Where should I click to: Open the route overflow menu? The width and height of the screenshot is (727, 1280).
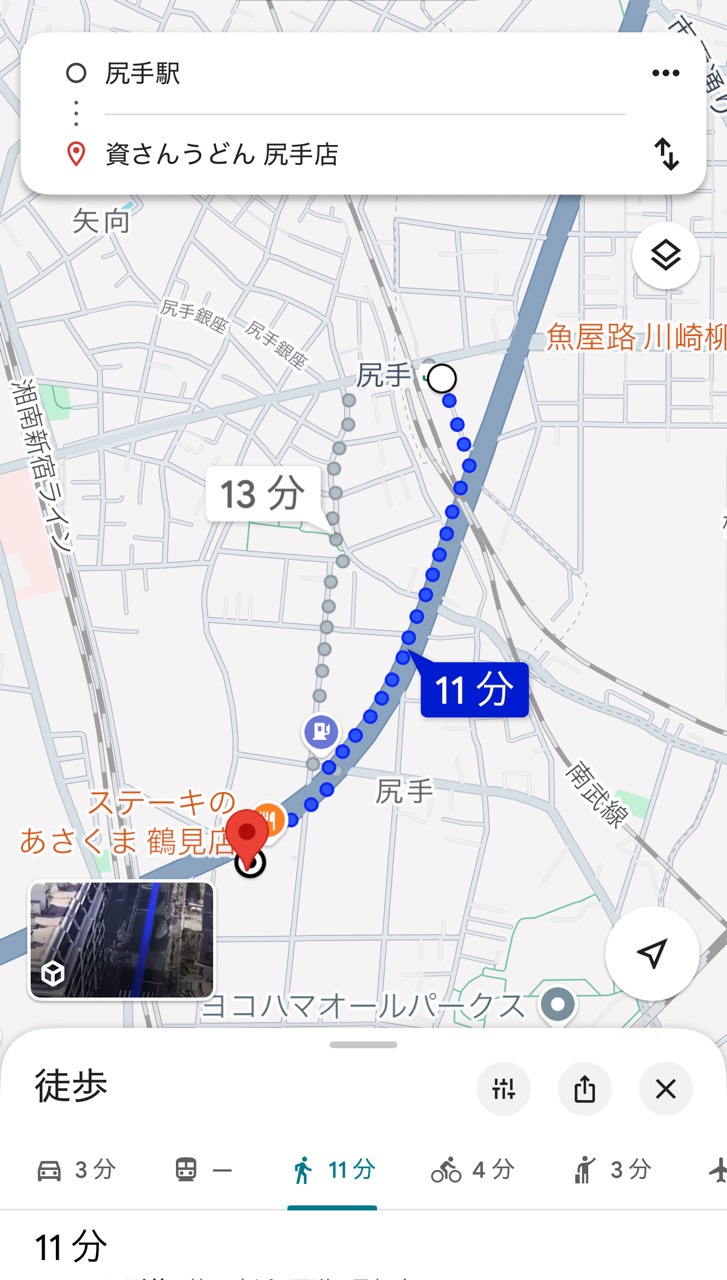click(665, 73)
